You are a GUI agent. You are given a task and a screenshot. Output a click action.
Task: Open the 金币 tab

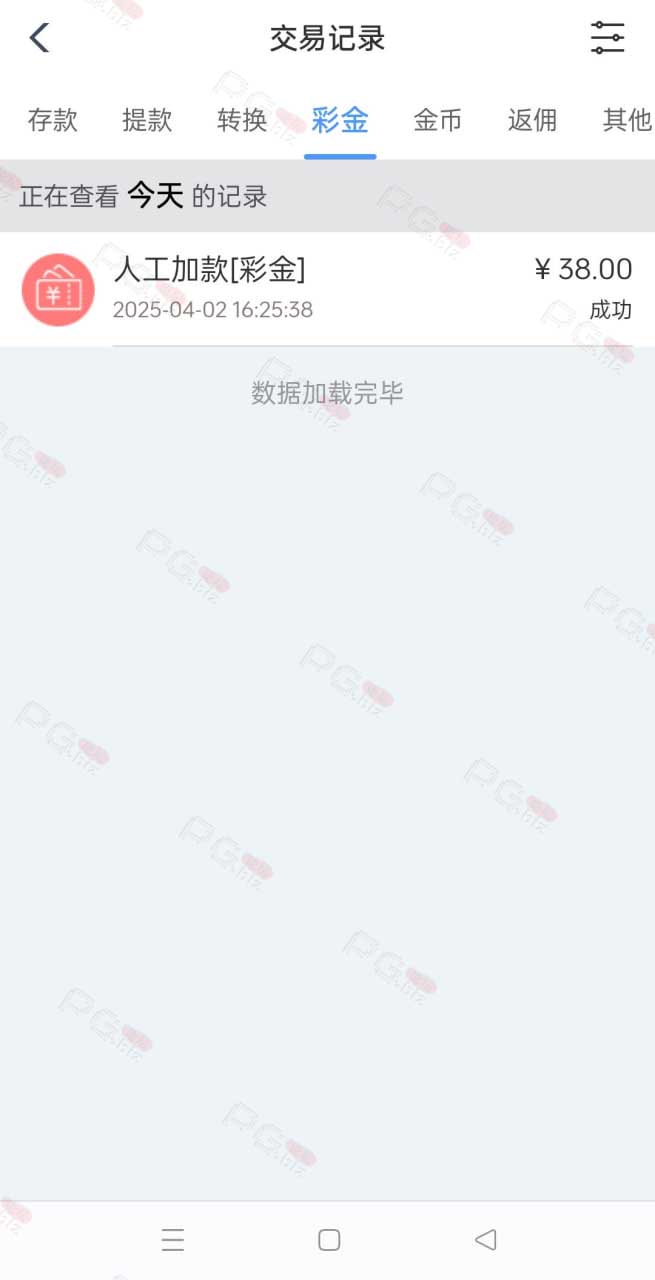tap(438, 121)
